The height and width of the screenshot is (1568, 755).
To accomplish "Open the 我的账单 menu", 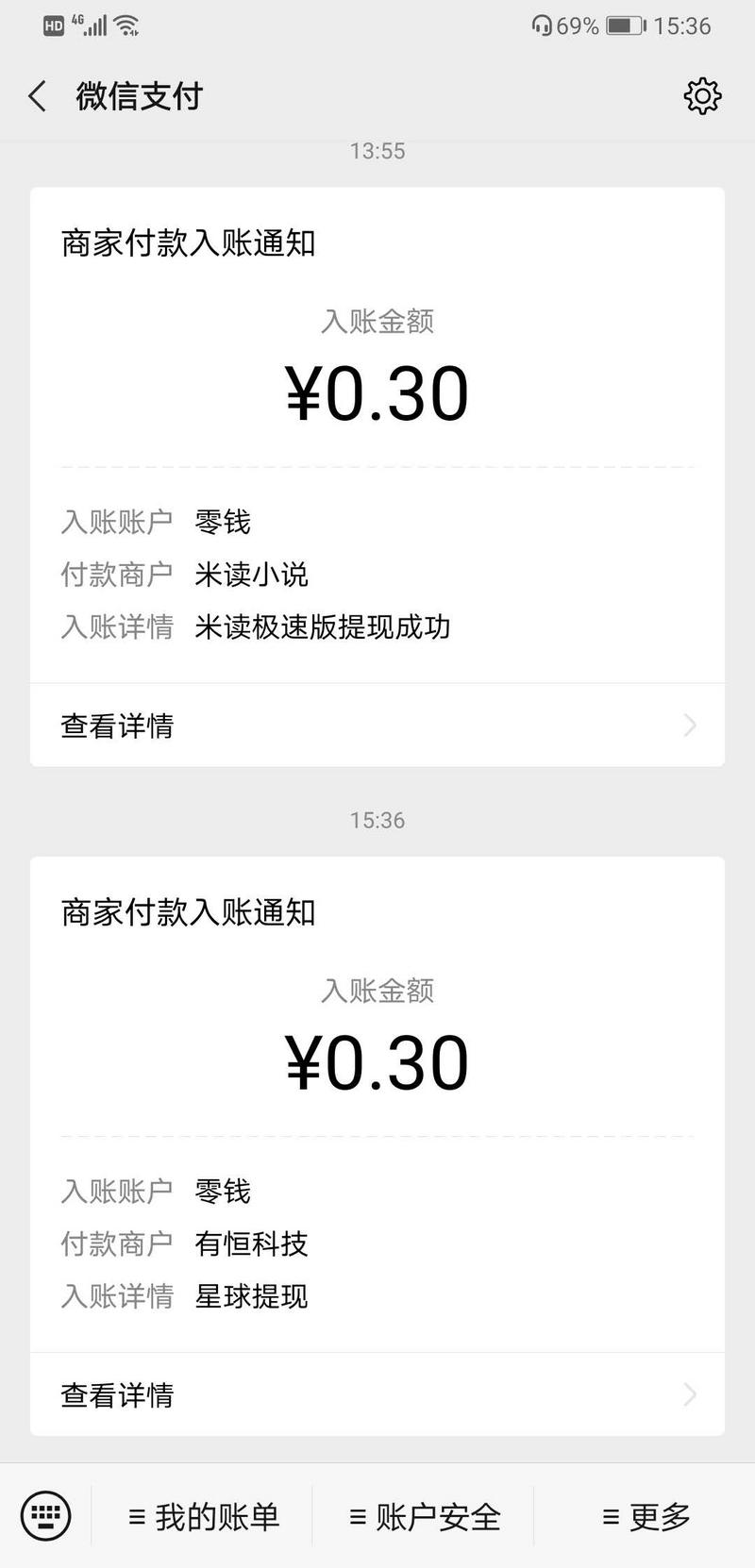I will tap(204, 1517).
